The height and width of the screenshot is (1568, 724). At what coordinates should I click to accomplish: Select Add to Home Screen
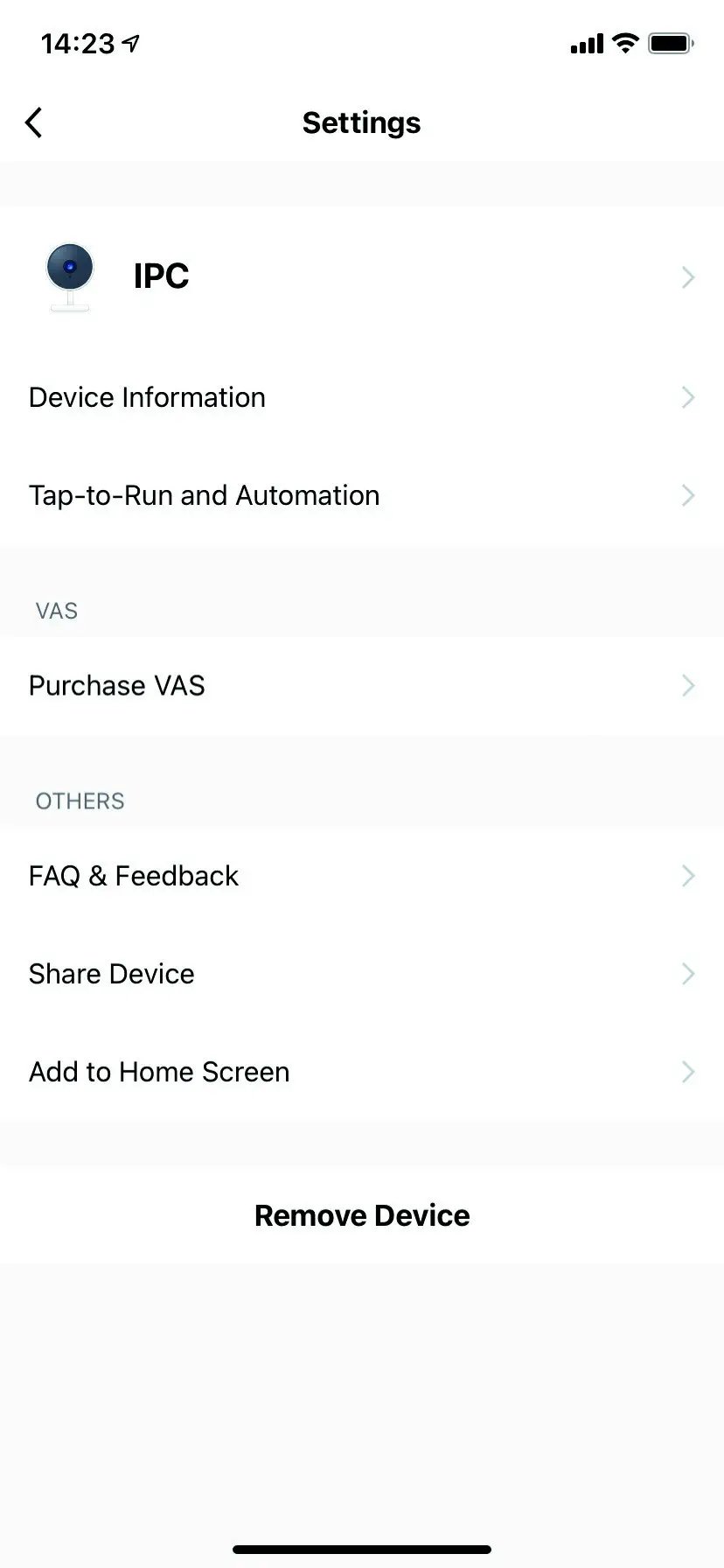coord(361,1072)
